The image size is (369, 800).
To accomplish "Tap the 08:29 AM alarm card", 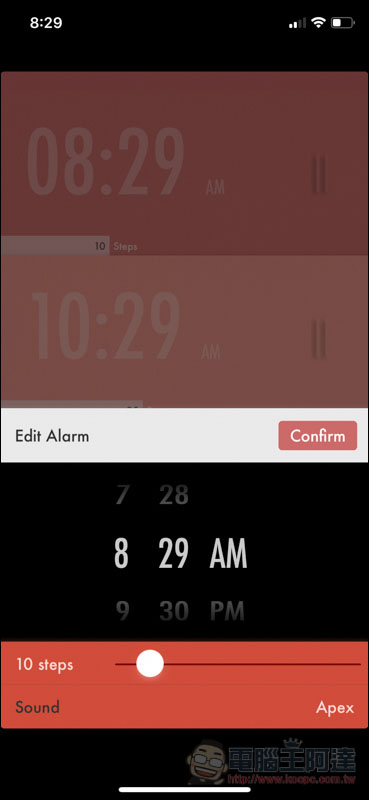I will tap(184, 163).
